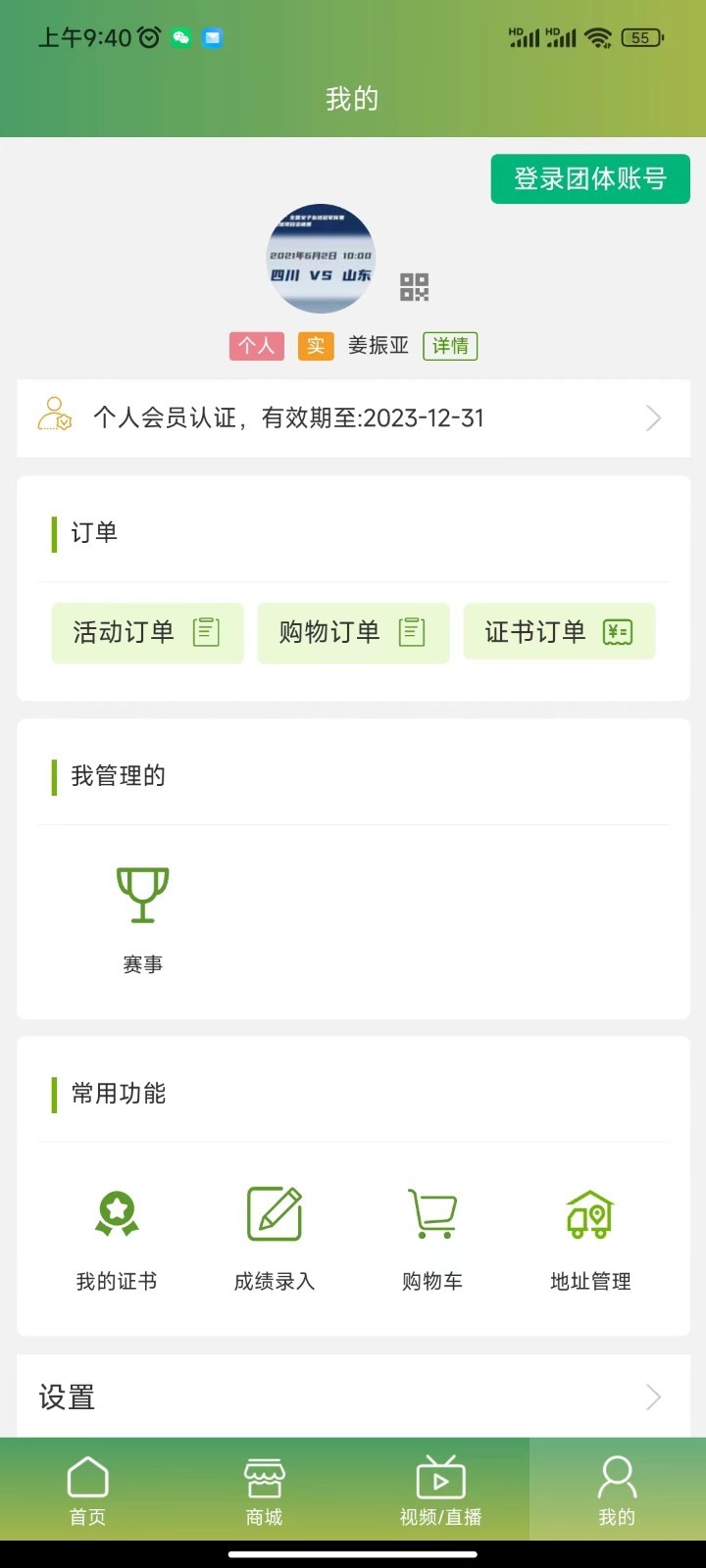This screenshot has height=1568, width=706.
Task: Select the 赛事 trophy icon under 我管理的
Action: tap(143, 895)
